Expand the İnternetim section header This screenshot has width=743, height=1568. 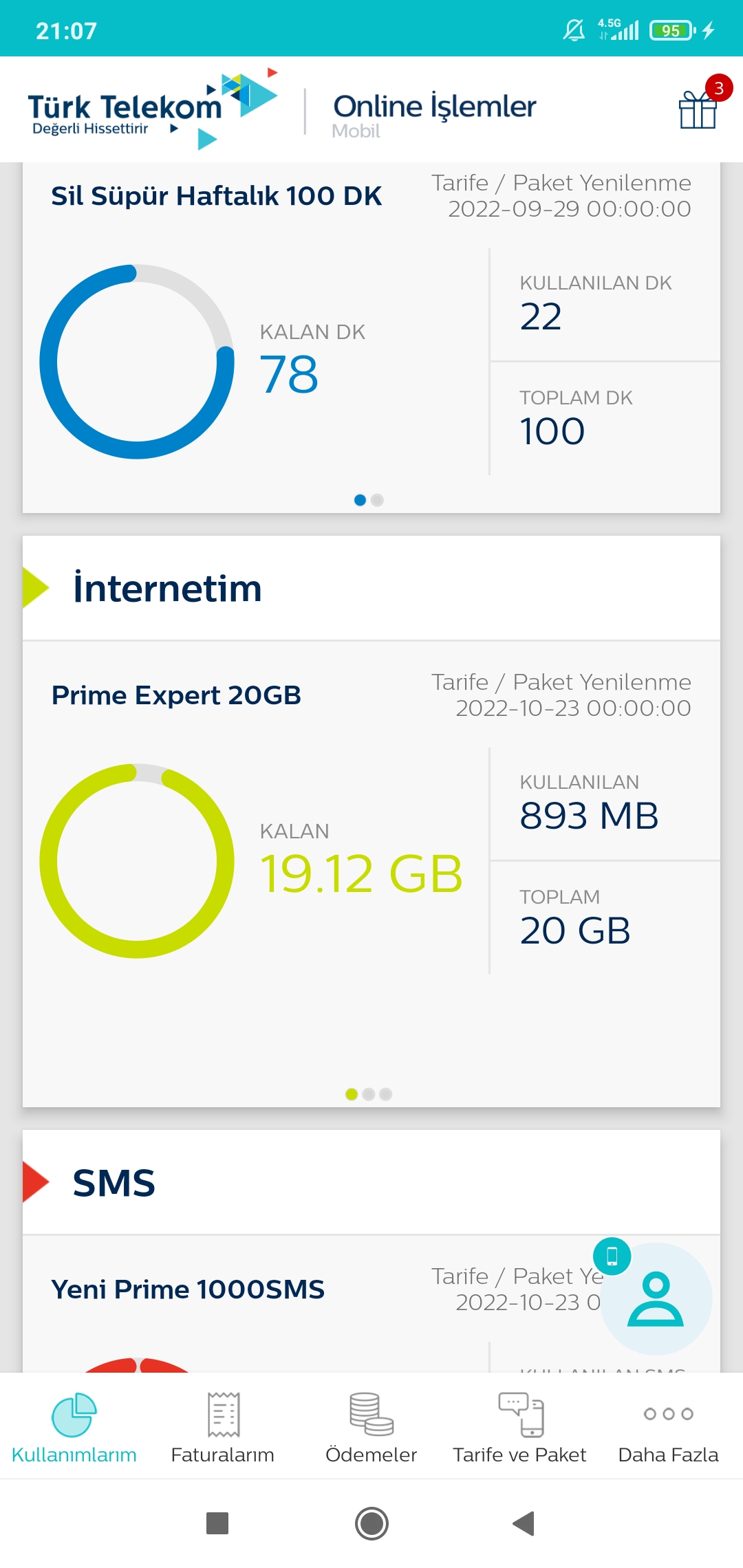pyautogui.click(x=371, y=588)
